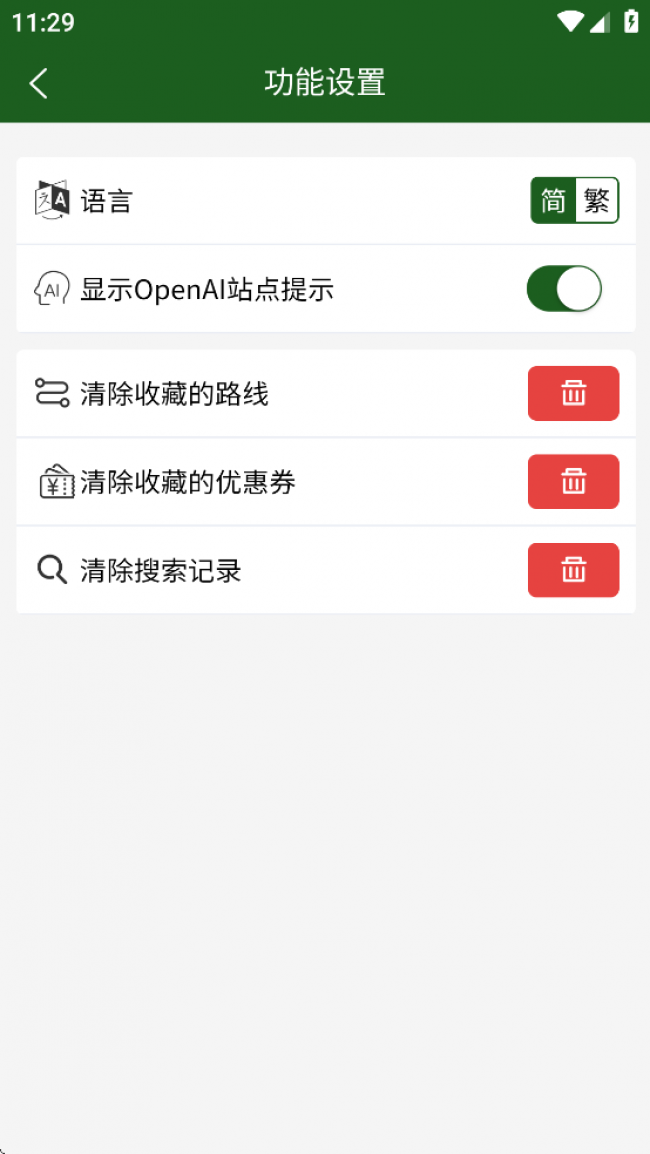Delete saved routes with 清除收藏的路线 trash button
This screenshot has width=650, height=1154.
(x=573, y=394)
